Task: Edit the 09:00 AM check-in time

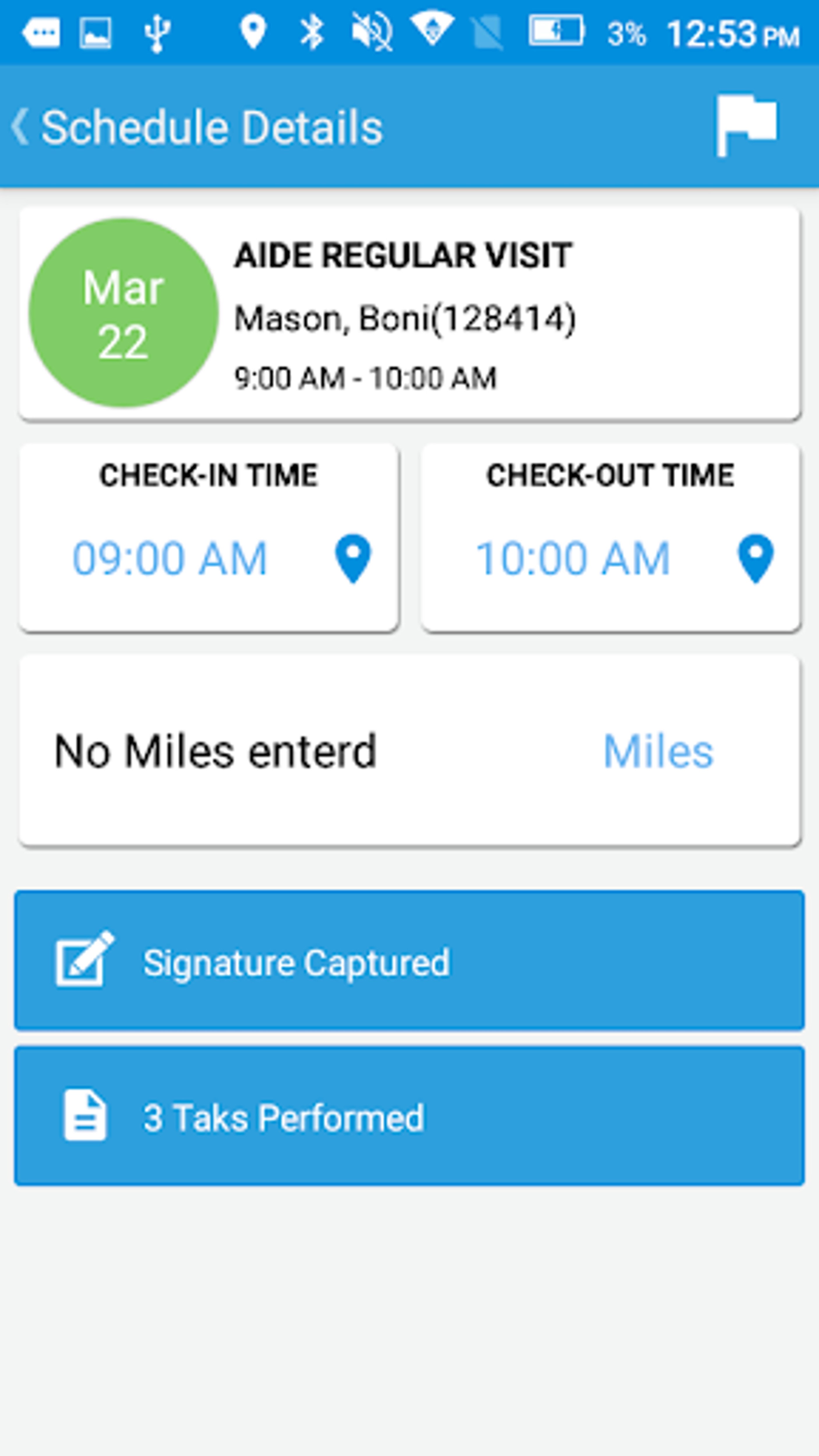Action: 170,559
